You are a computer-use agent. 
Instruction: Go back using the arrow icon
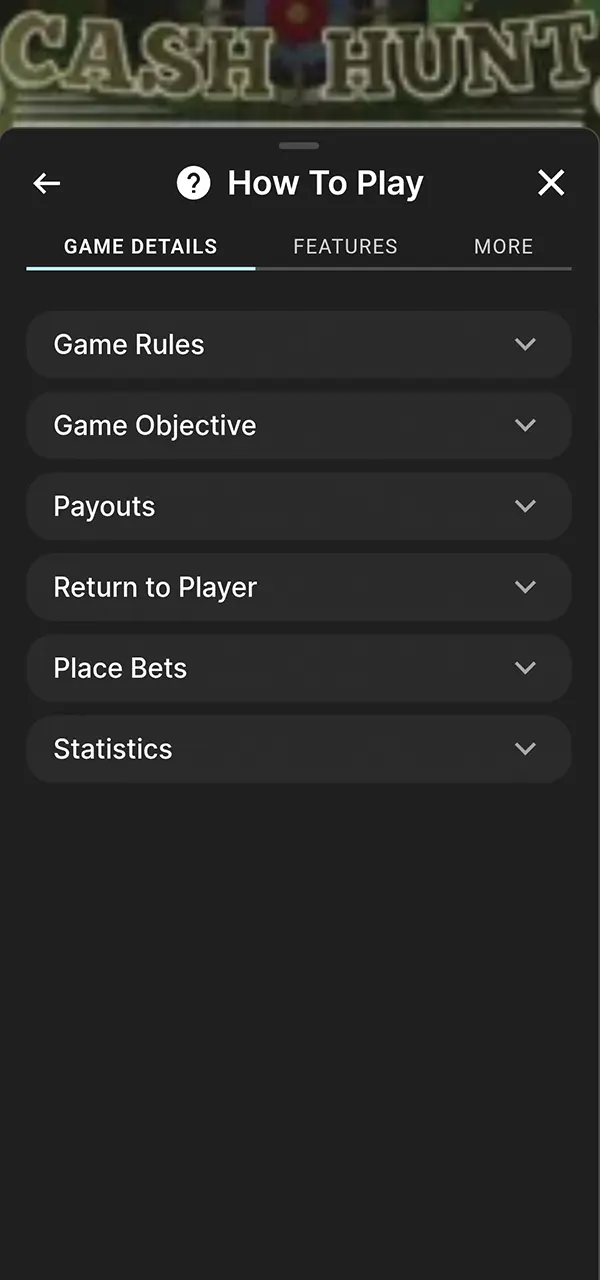(47, 183)
